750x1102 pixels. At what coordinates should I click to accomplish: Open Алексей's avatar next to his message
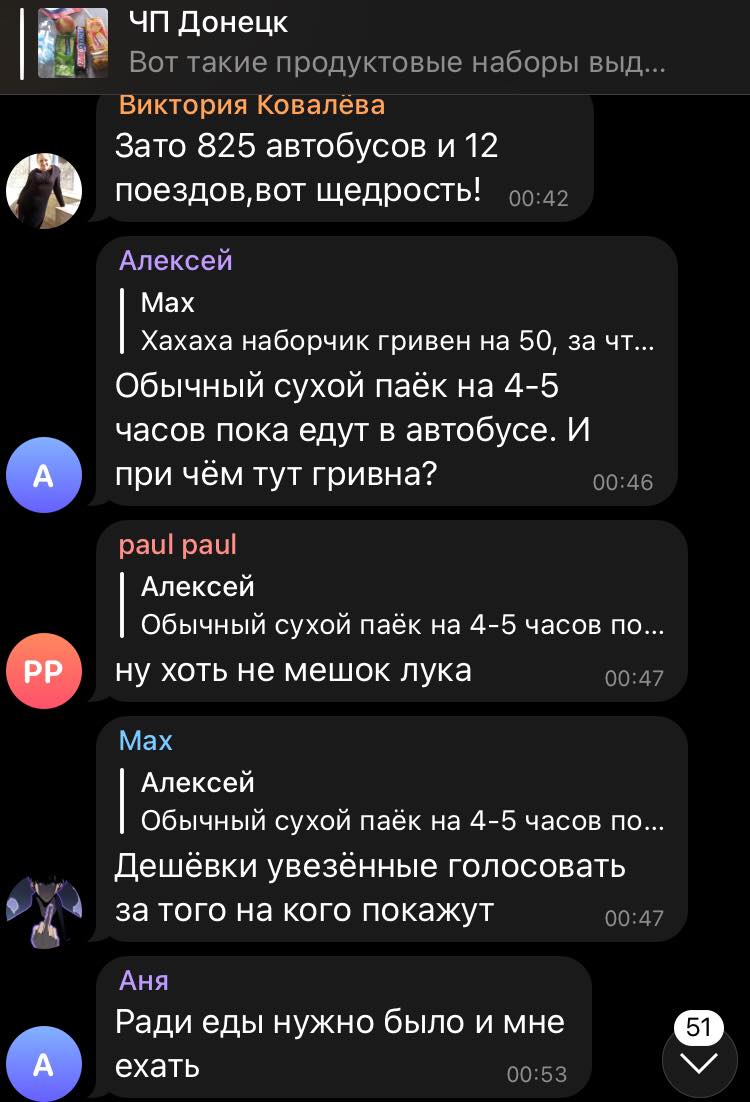44,475
